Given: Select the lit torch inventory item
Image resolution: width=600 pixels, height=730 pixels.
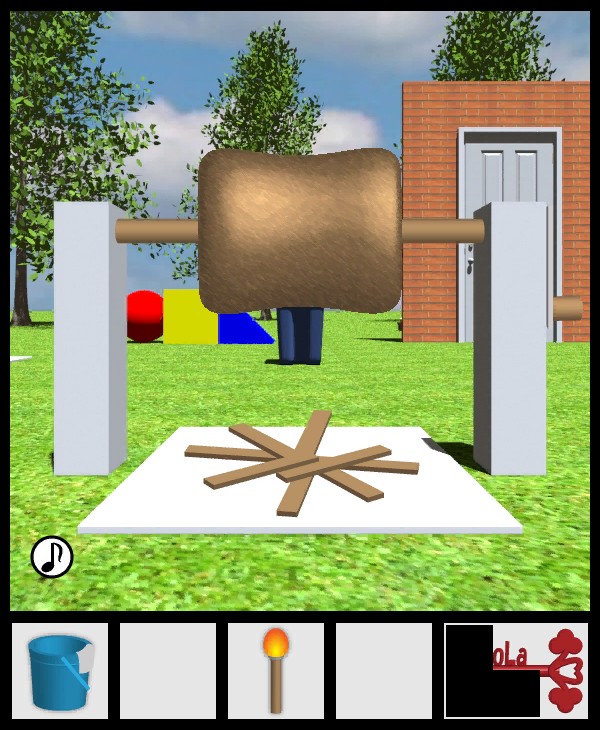Looking at the screenshot, I should pos(275,670).
